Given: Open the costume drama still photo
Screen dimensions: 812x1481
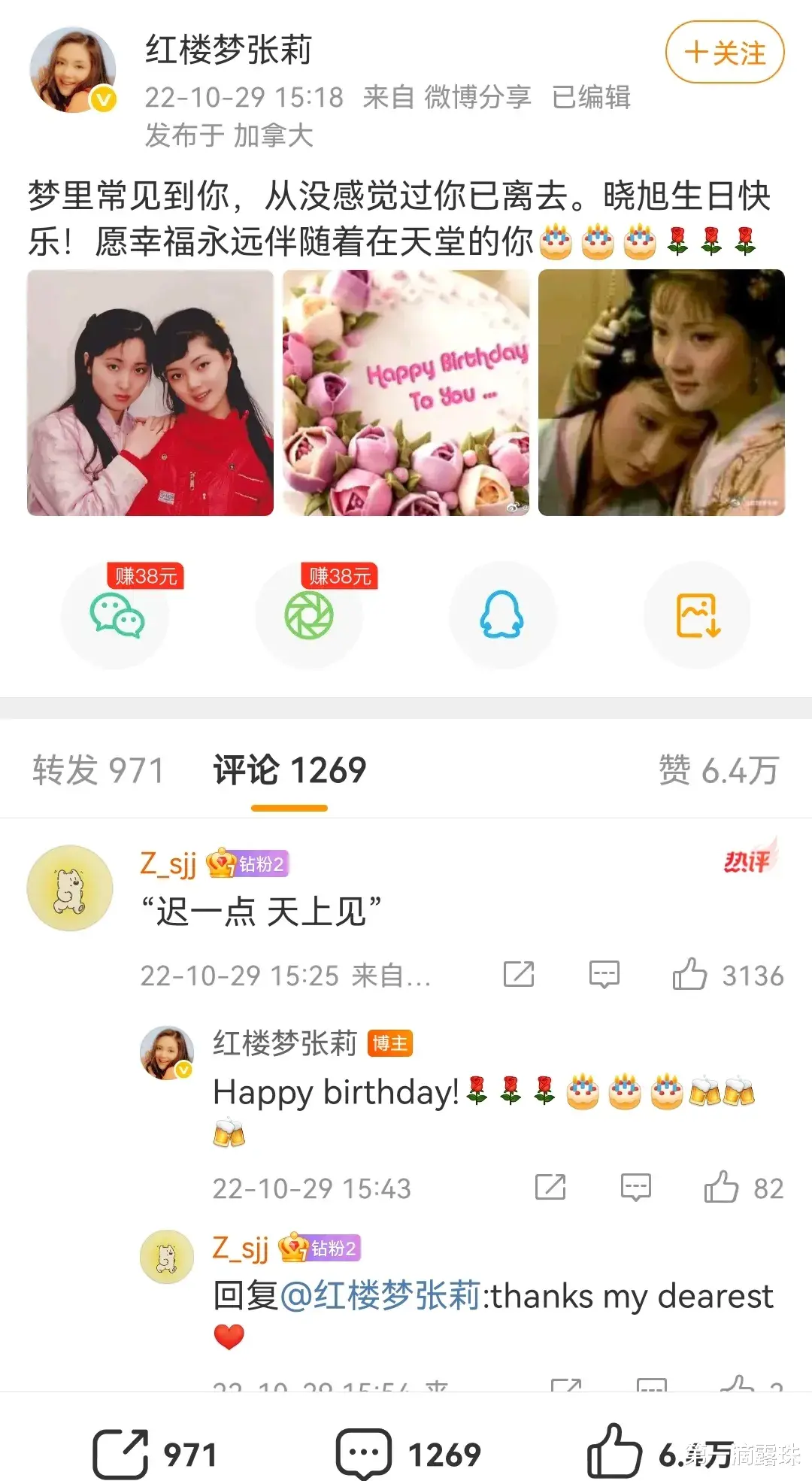Looking at the screenshot, I should coord(662,393).
